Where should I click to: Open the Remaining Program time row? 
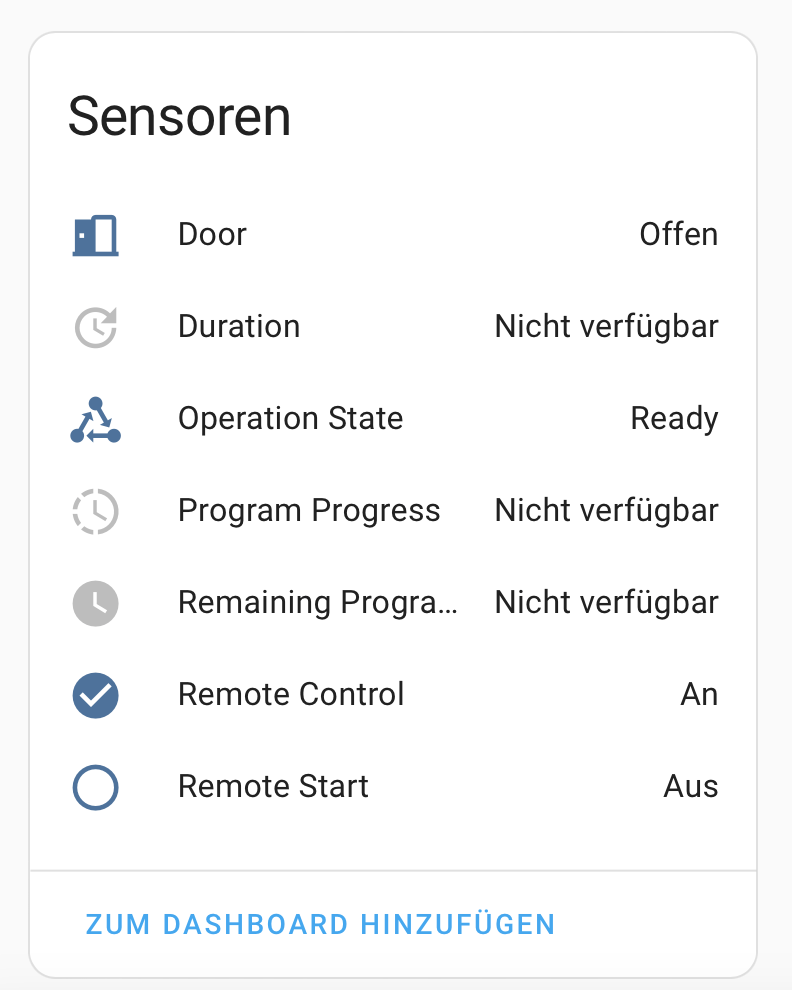pyautogui.click(x=316, y=603)
